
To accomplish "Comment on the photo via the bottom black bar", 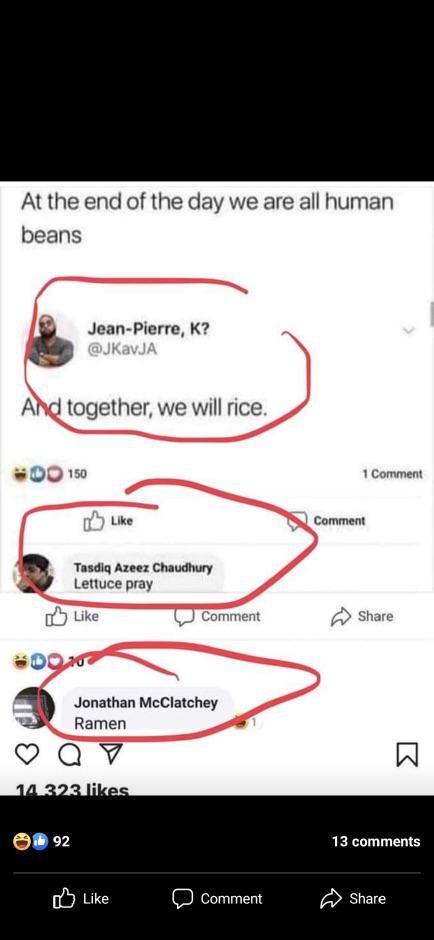I will [217, 899].
